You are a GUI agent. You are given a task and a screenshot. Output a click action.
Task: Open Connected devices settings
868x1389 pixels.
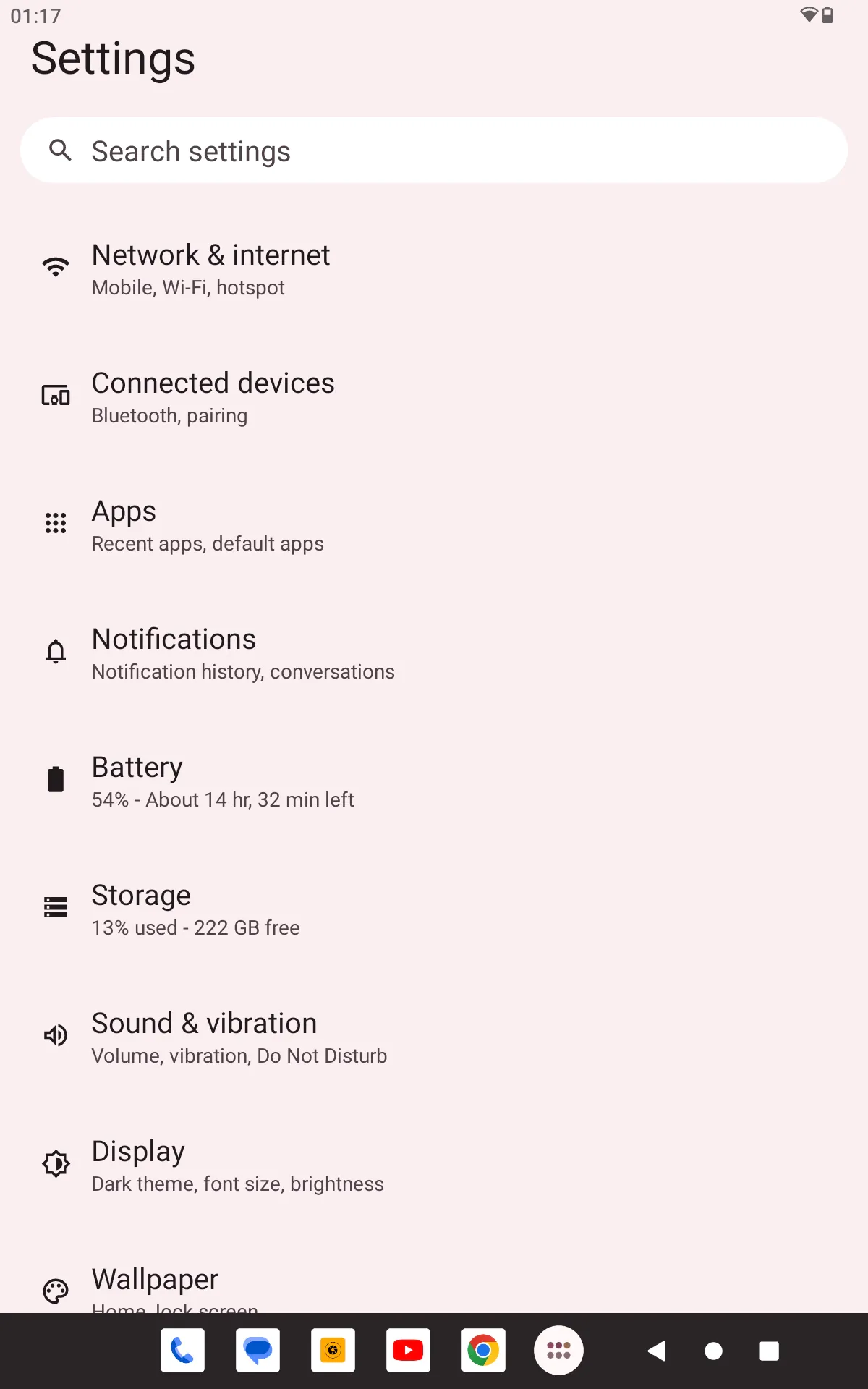tap(434, 398)
